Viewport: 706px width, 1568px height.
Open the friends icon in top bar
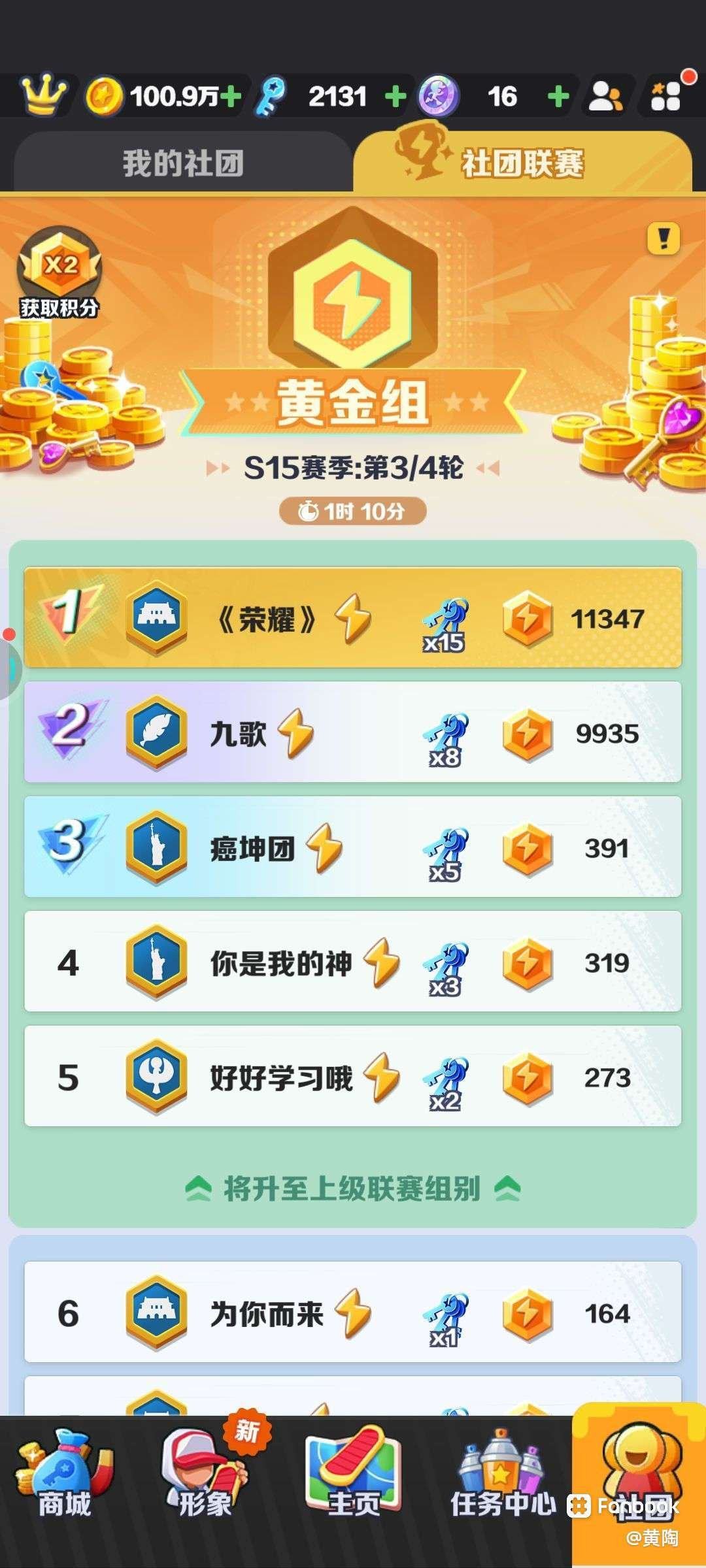click(608, 97)
